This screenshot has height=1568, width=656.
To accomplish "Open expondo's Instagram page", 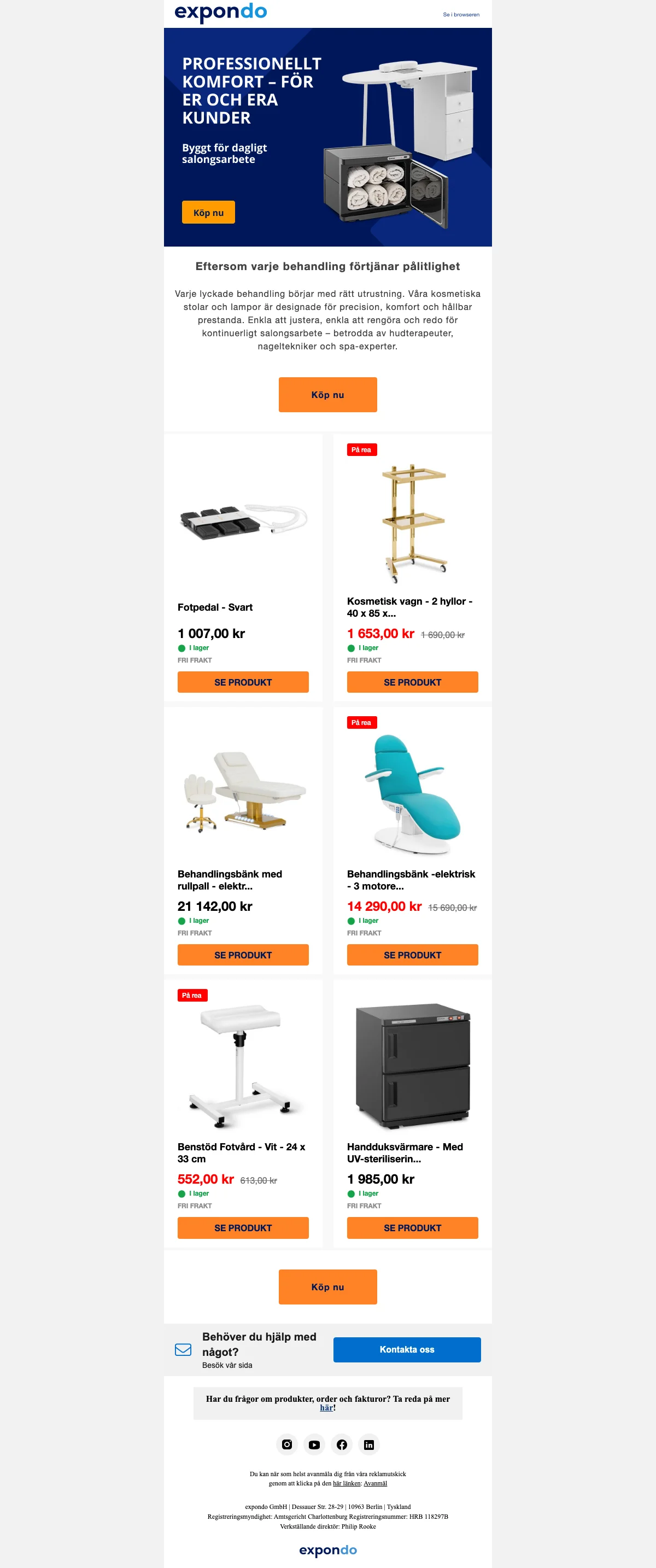I will (x=286, y=1444).
